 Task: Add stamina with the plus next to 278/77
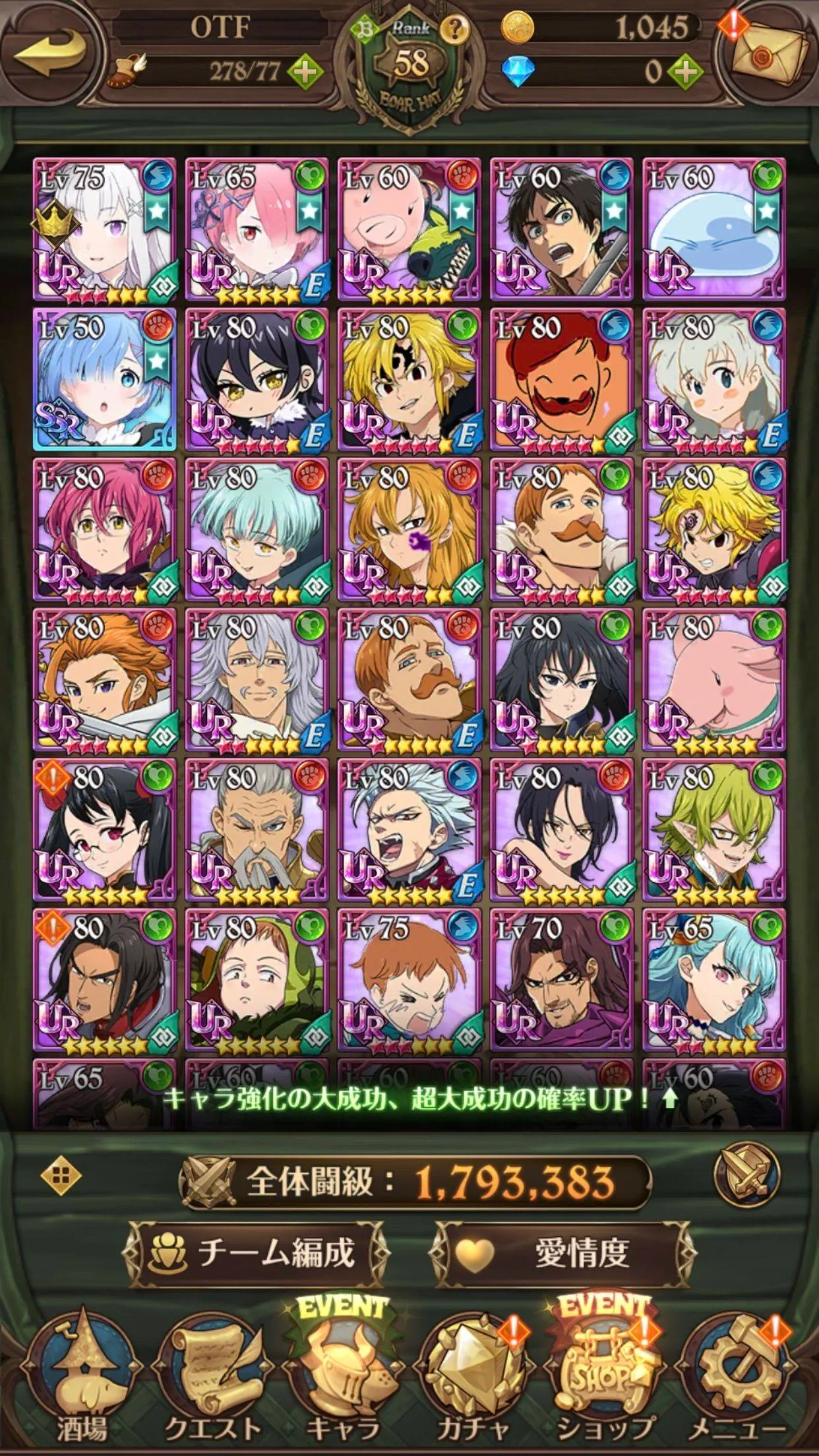tap(304, 71)
